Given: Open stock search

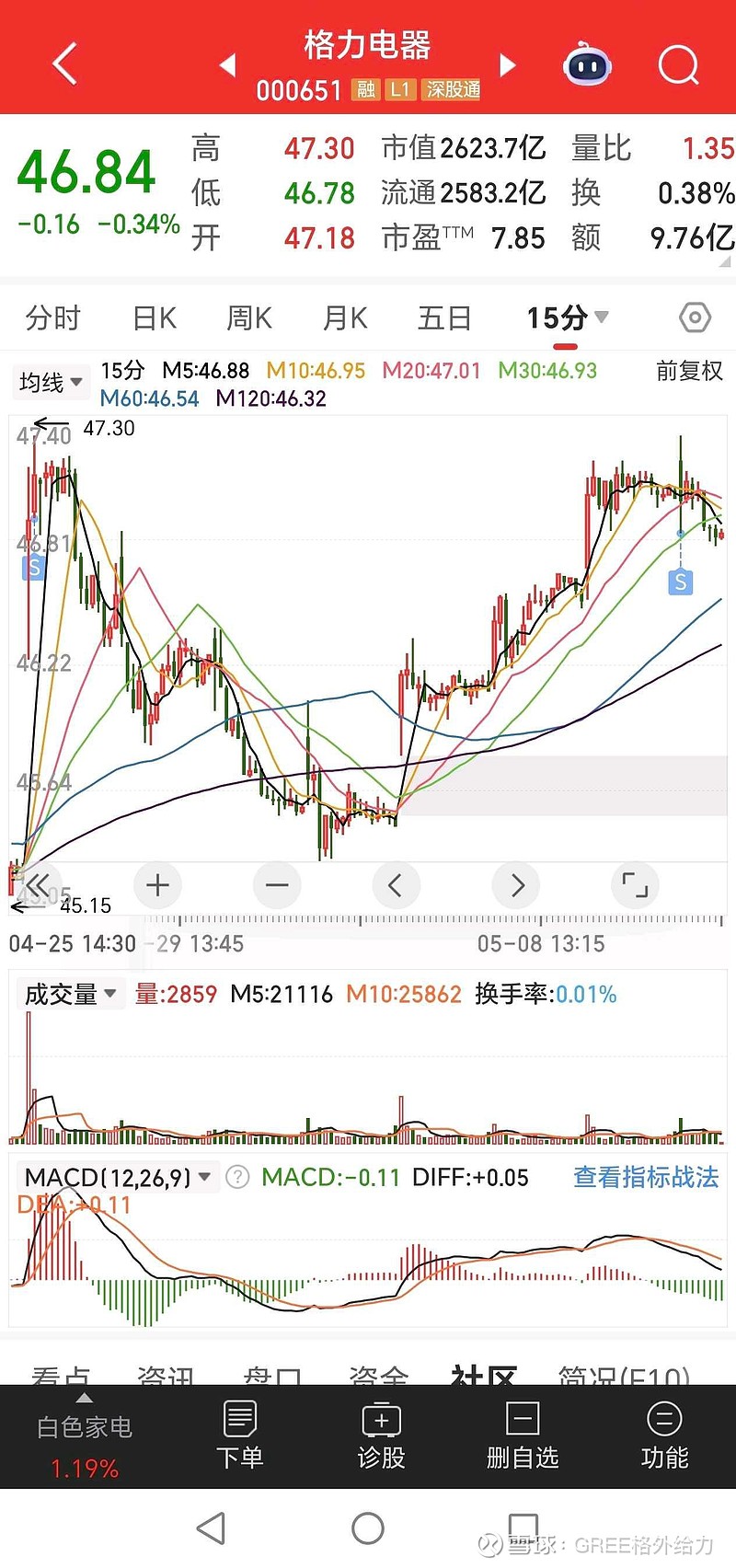Looking at the screenshot, I should [679, 65].
